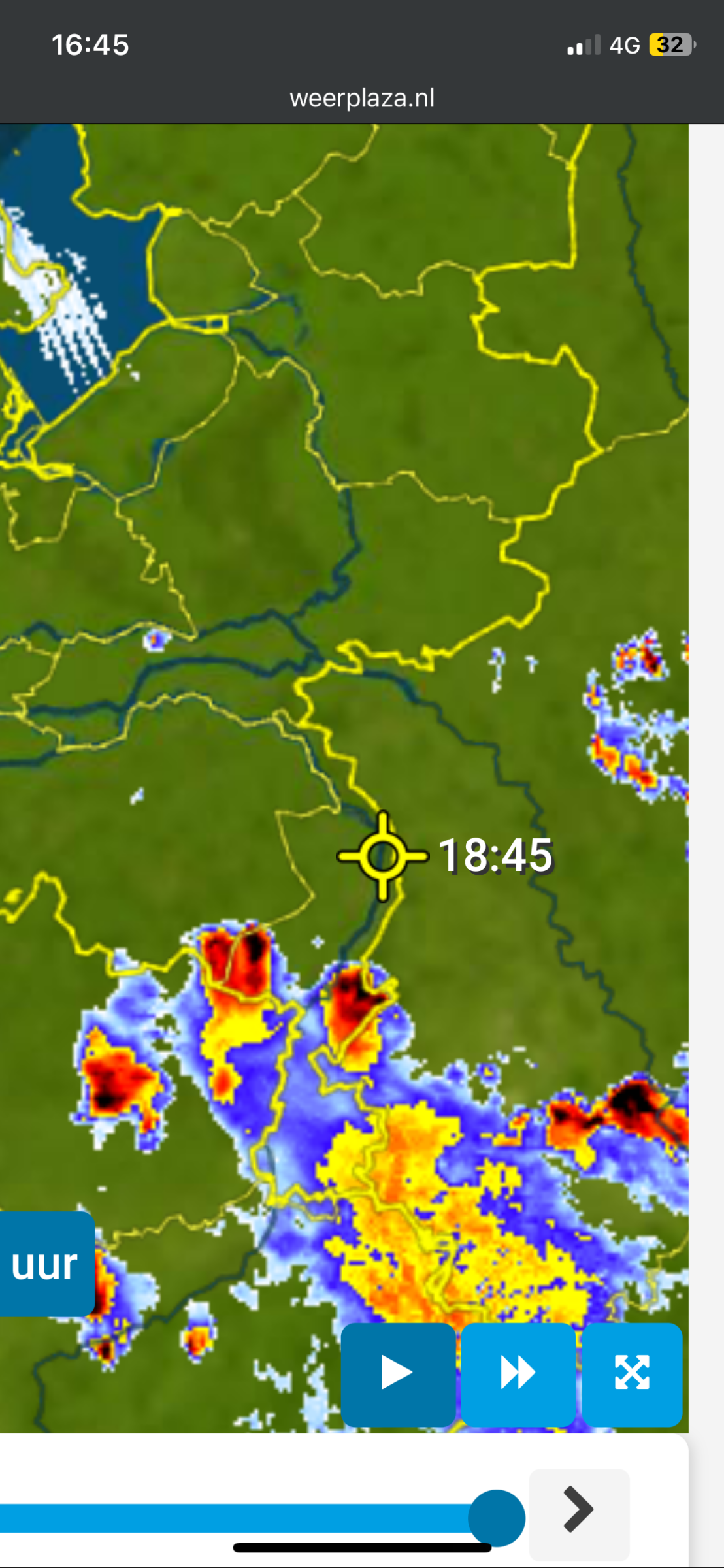Tap the weerplaza.nl address bar

tap(362, 99)
